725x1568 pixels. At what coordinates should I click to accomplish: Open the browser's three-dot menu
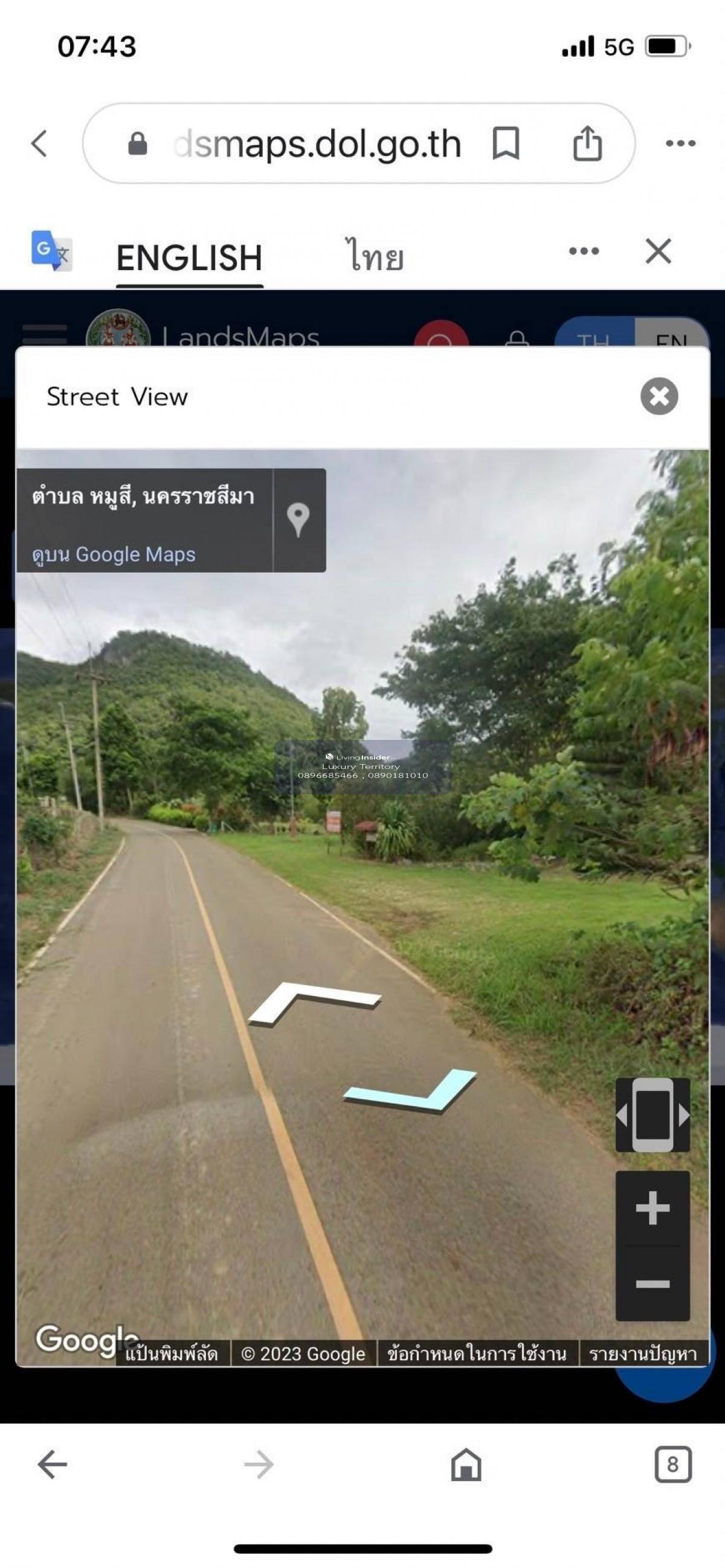coord(680,144)
